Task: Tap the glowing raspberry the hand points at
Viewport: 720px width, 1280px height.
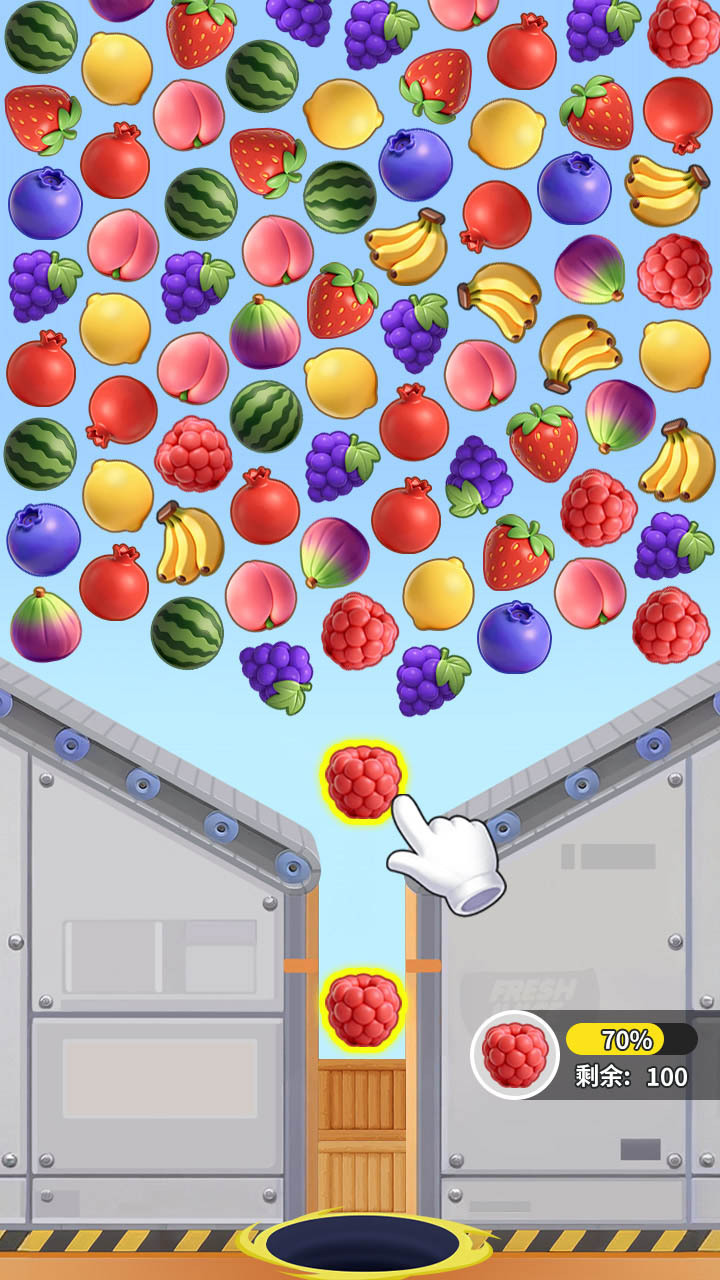Action: click(362, 781)
